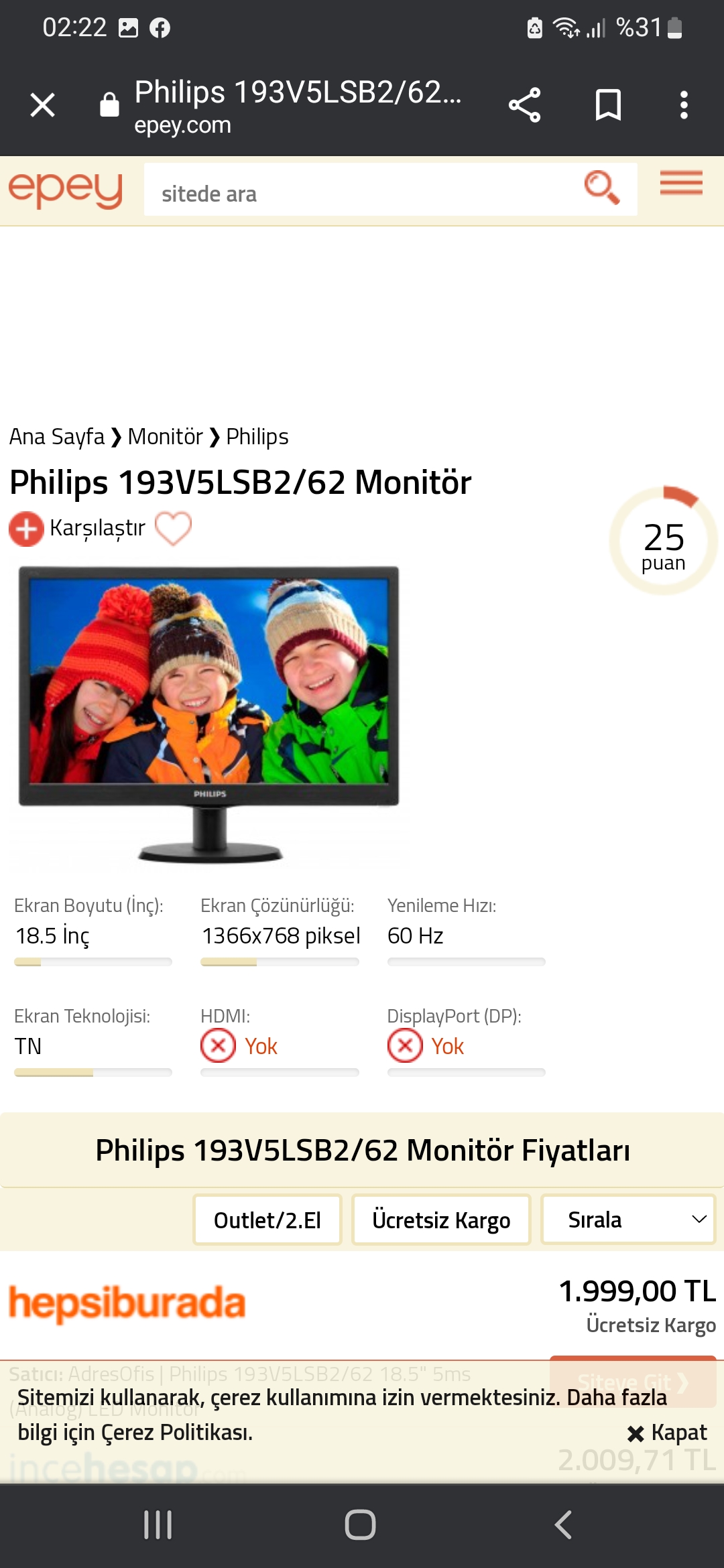The image size is (724, 1568).
Task: Open the Philips monitor product image
Action: point(208,714)
